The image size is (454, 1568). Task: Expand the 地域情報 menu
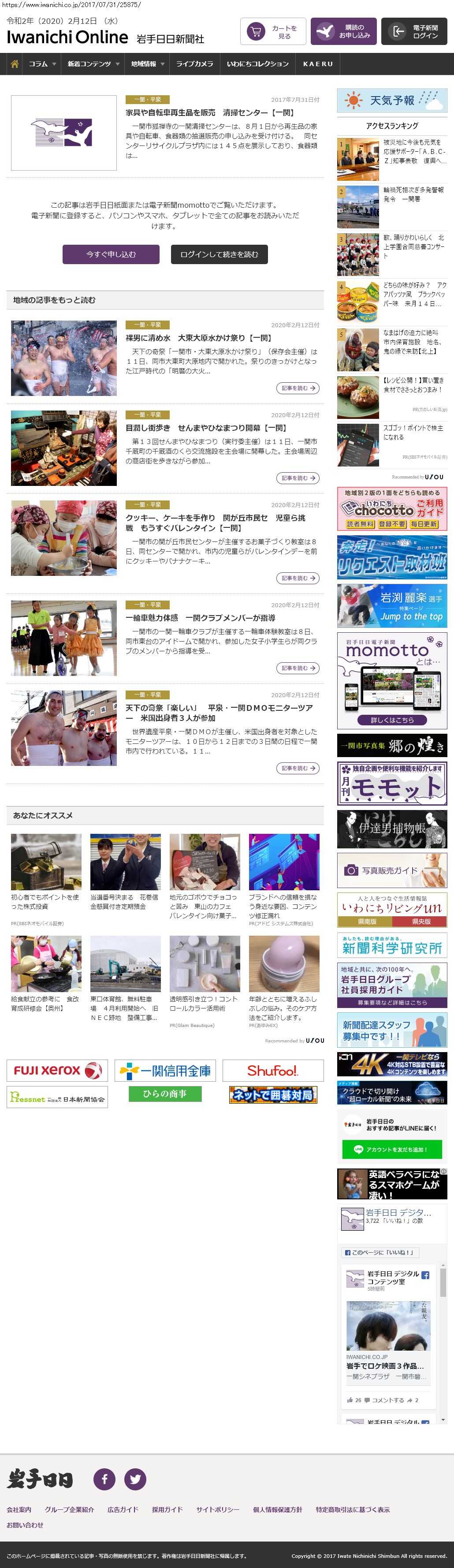(x=147, y=64)
